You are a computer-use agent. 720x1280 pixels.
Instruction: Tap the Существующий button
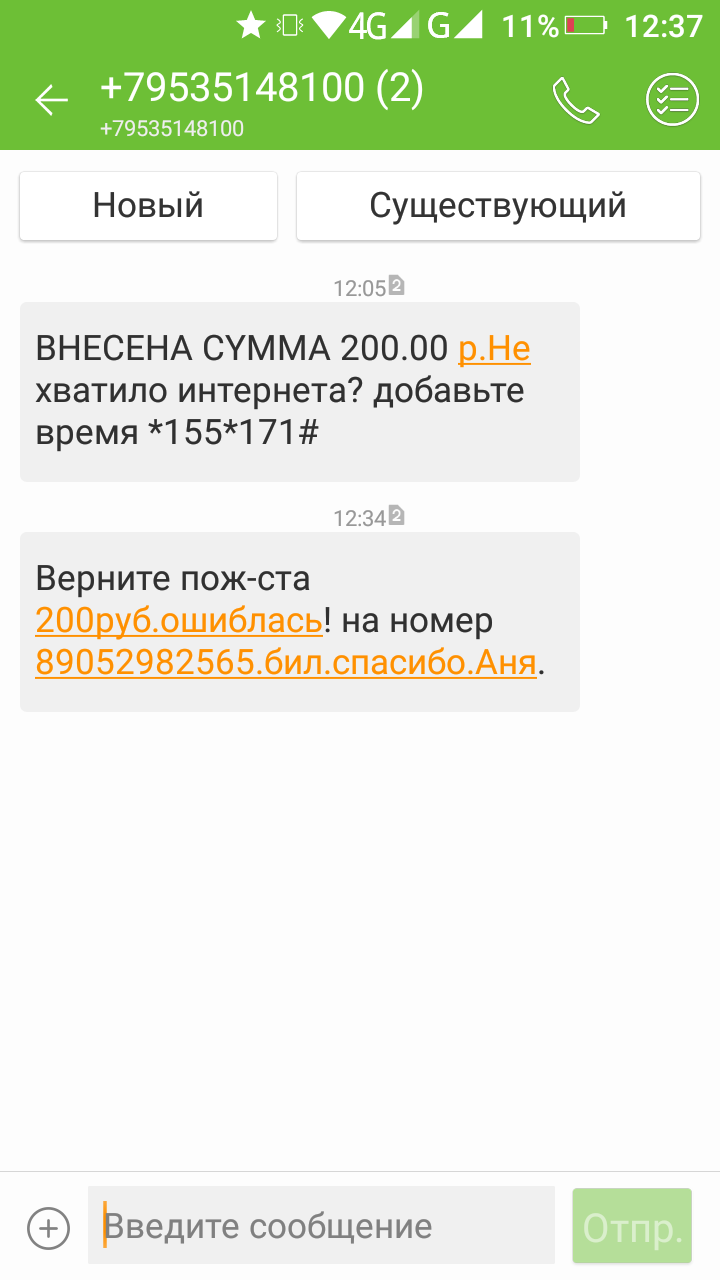(498, 206)
